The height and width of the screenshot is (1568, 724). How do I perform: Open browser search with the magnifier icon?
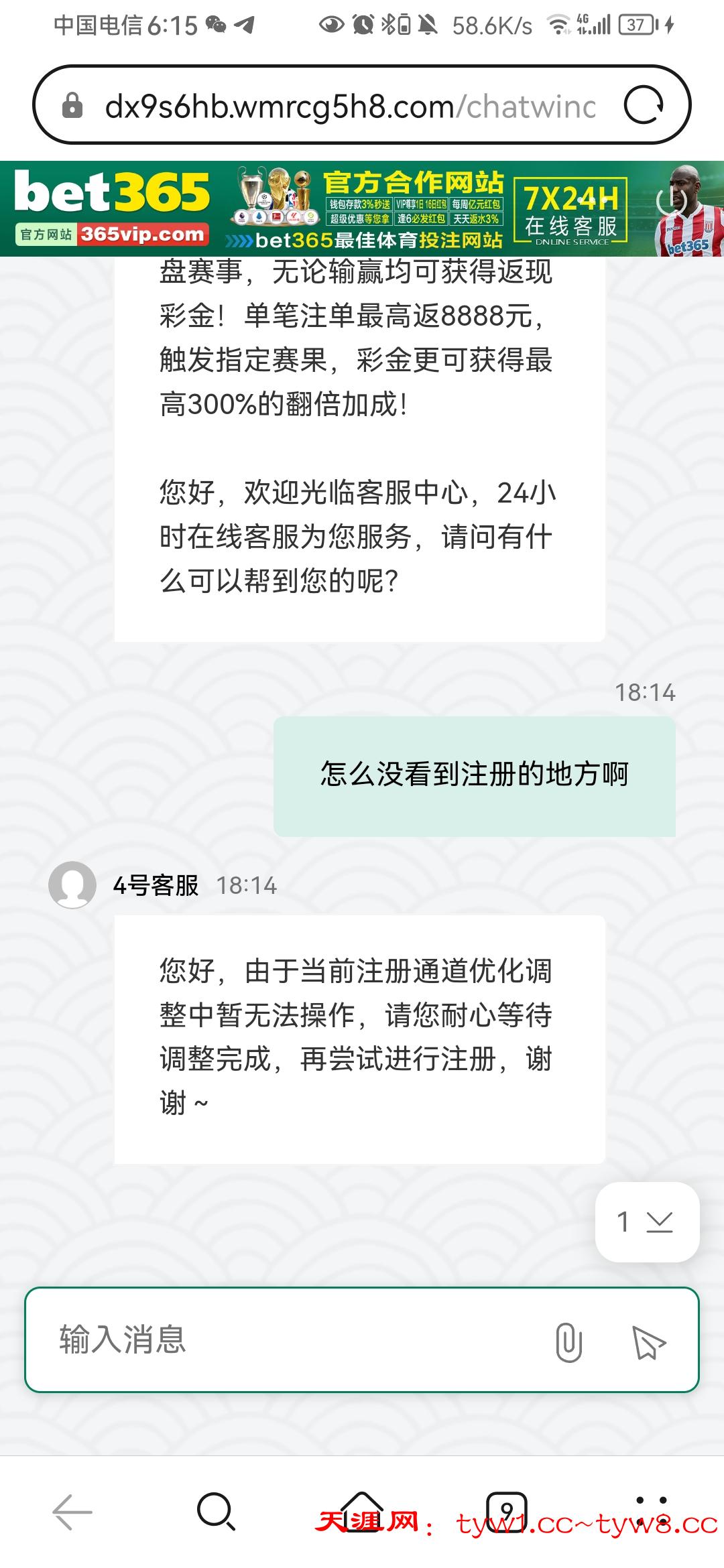[x=216, y=1513]
